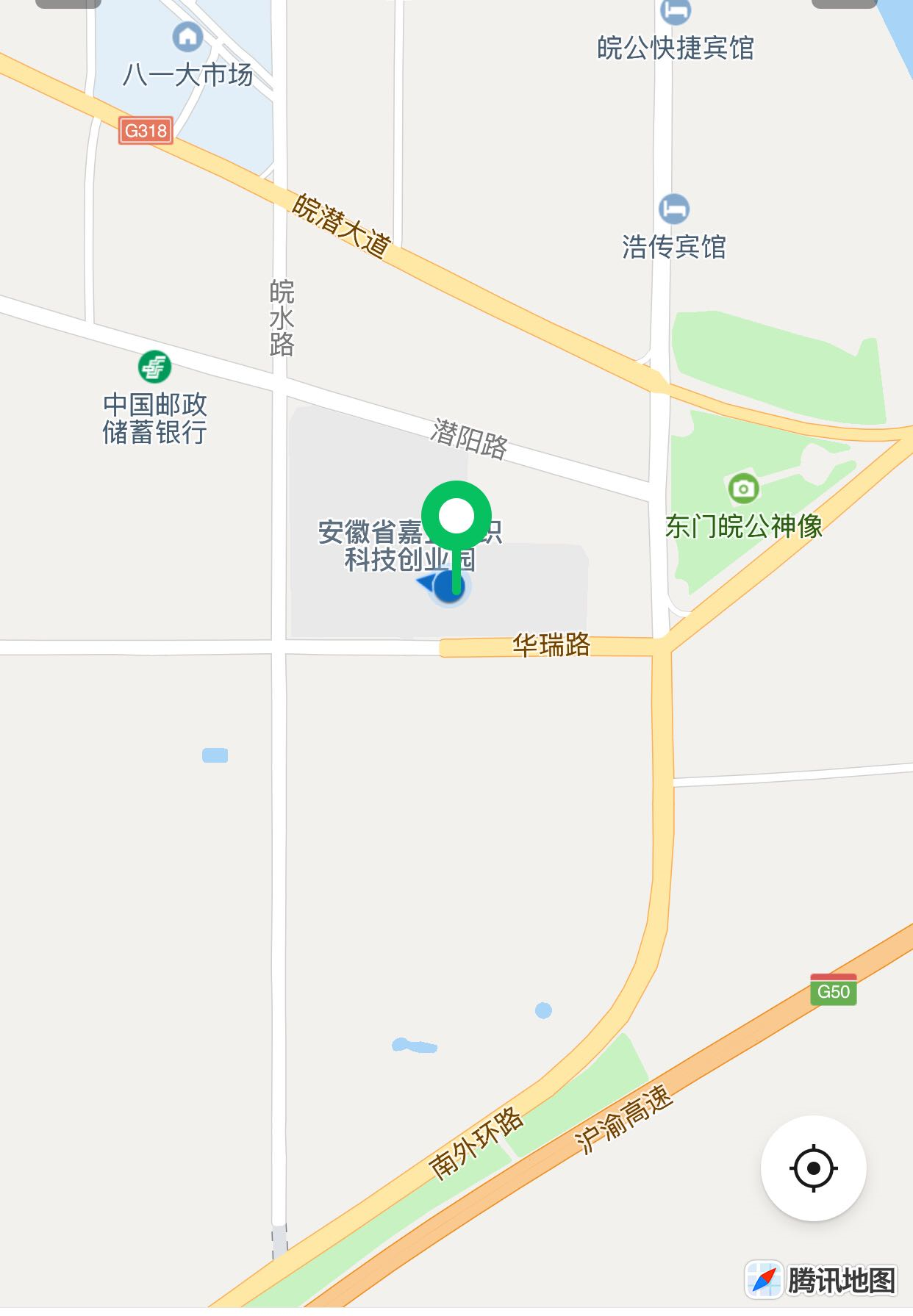Open the 八一大市场 place marker
The image size is (913, 1316).
pos(187,37)
